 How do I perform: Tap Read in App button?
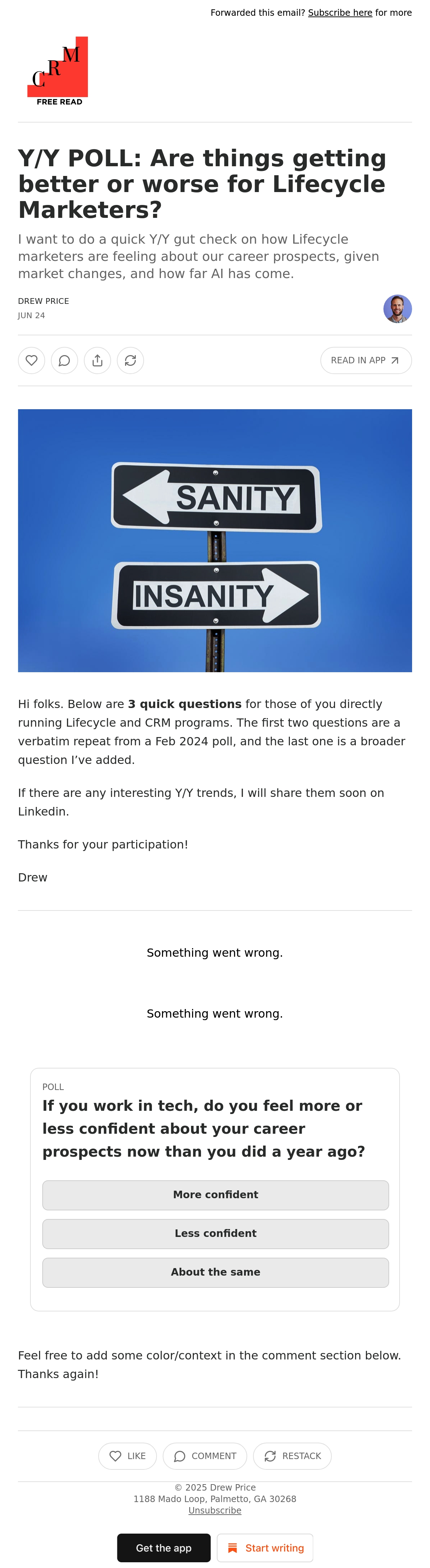pos(366,360)
